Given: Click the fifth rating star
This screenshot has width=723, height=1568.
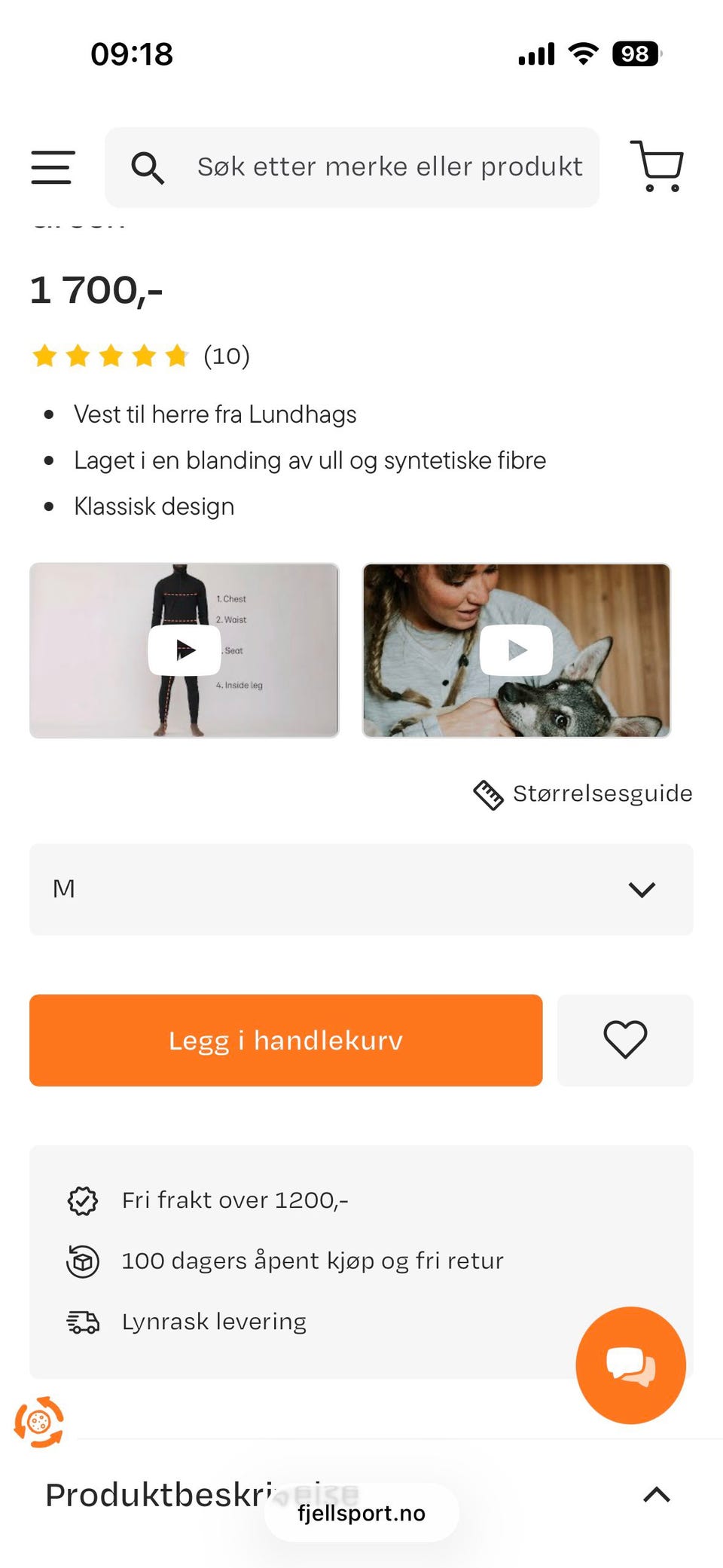Looking at the screenshot, I should (177, 356).
